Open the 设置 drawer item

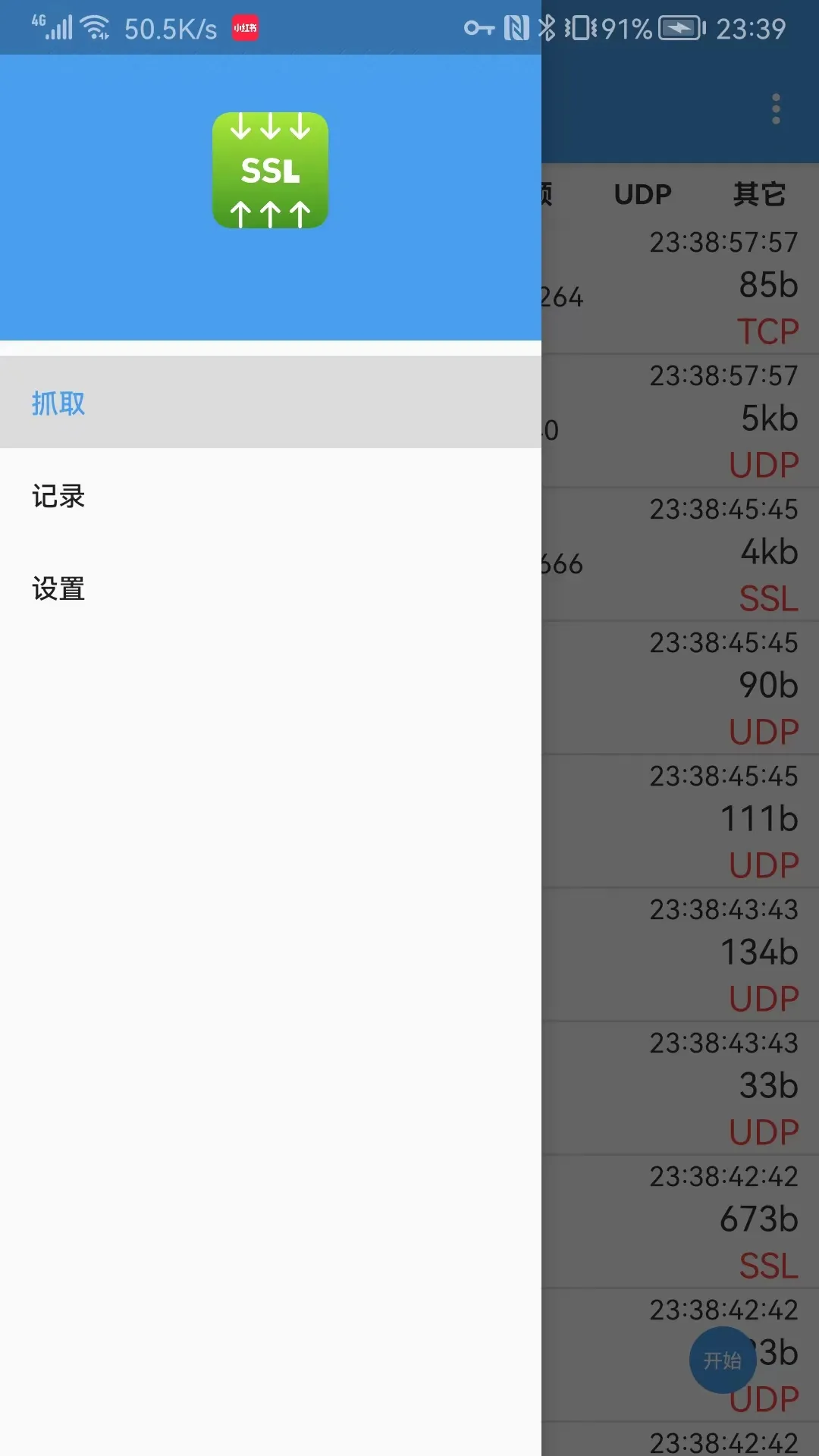pyautogui.click(x=270, y=588)
